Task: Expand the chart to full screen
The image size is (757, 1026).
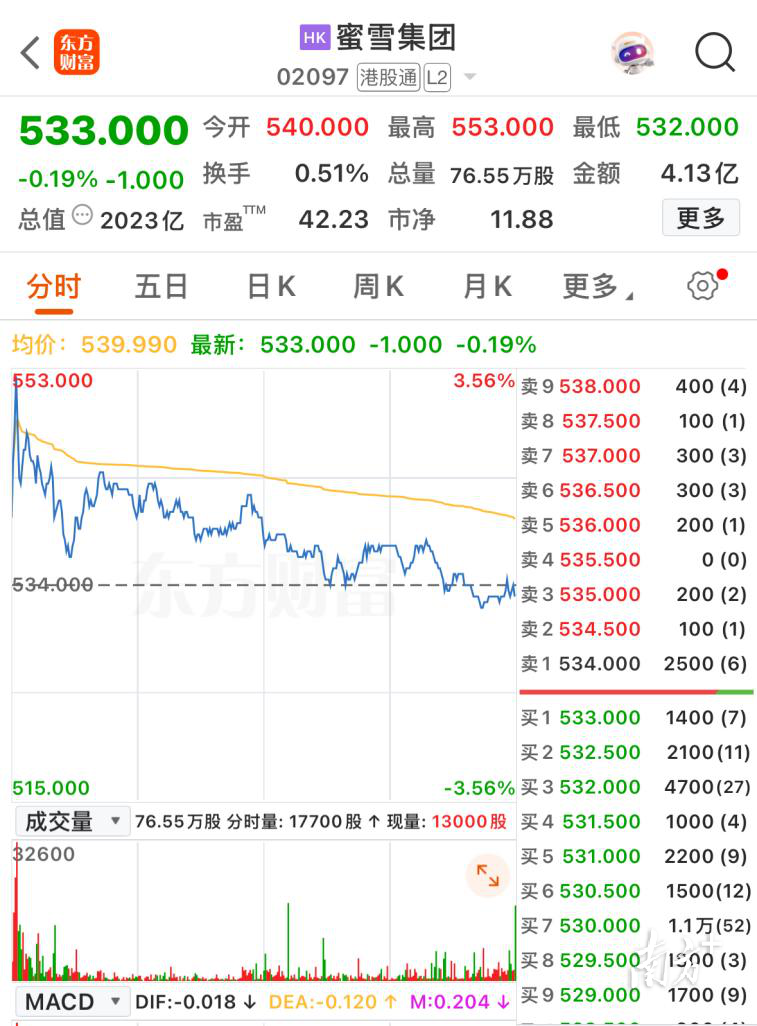Action: [488, 876]
